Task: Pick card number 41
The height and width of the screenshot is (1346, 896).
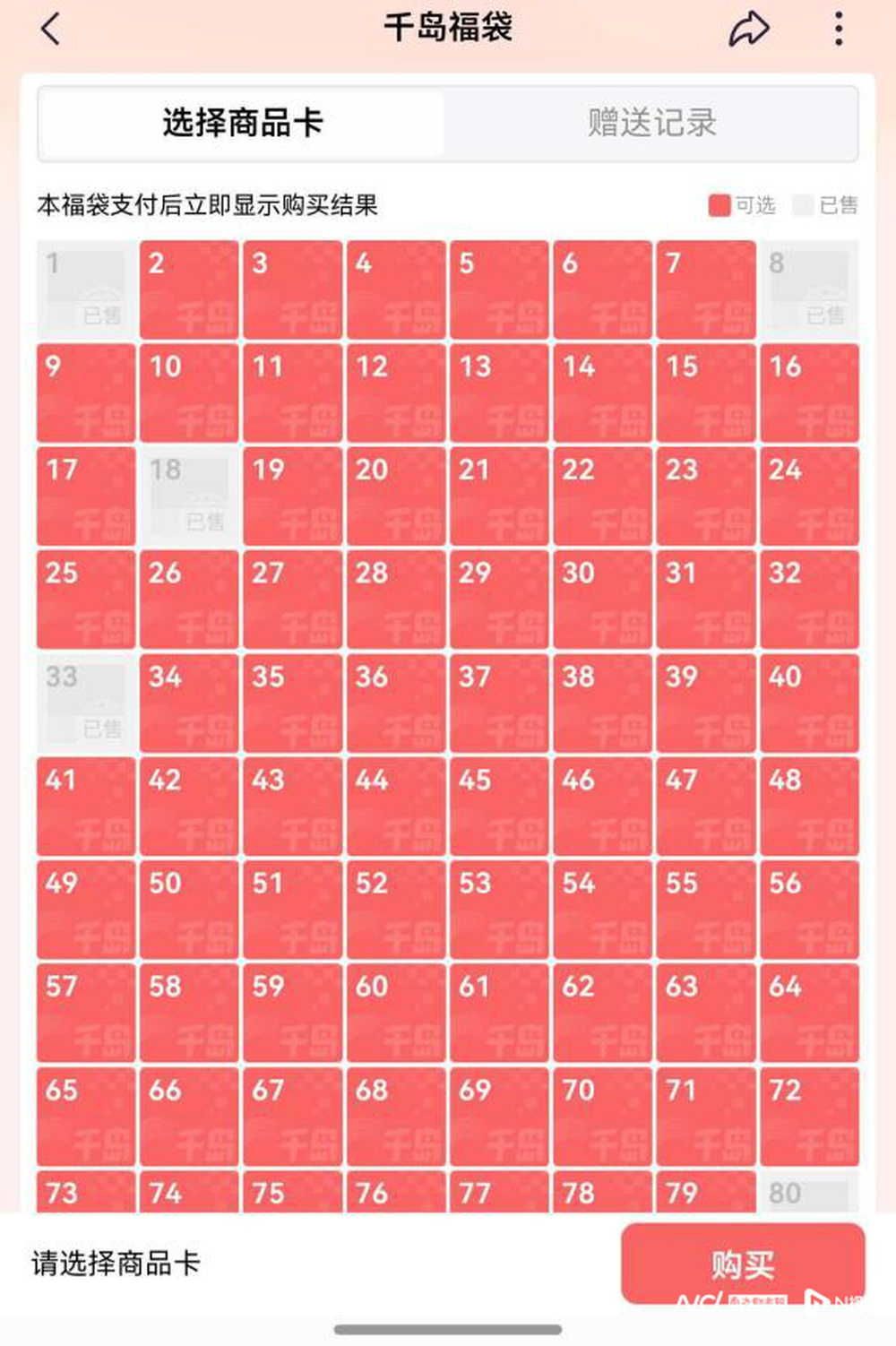Action: 86,806
